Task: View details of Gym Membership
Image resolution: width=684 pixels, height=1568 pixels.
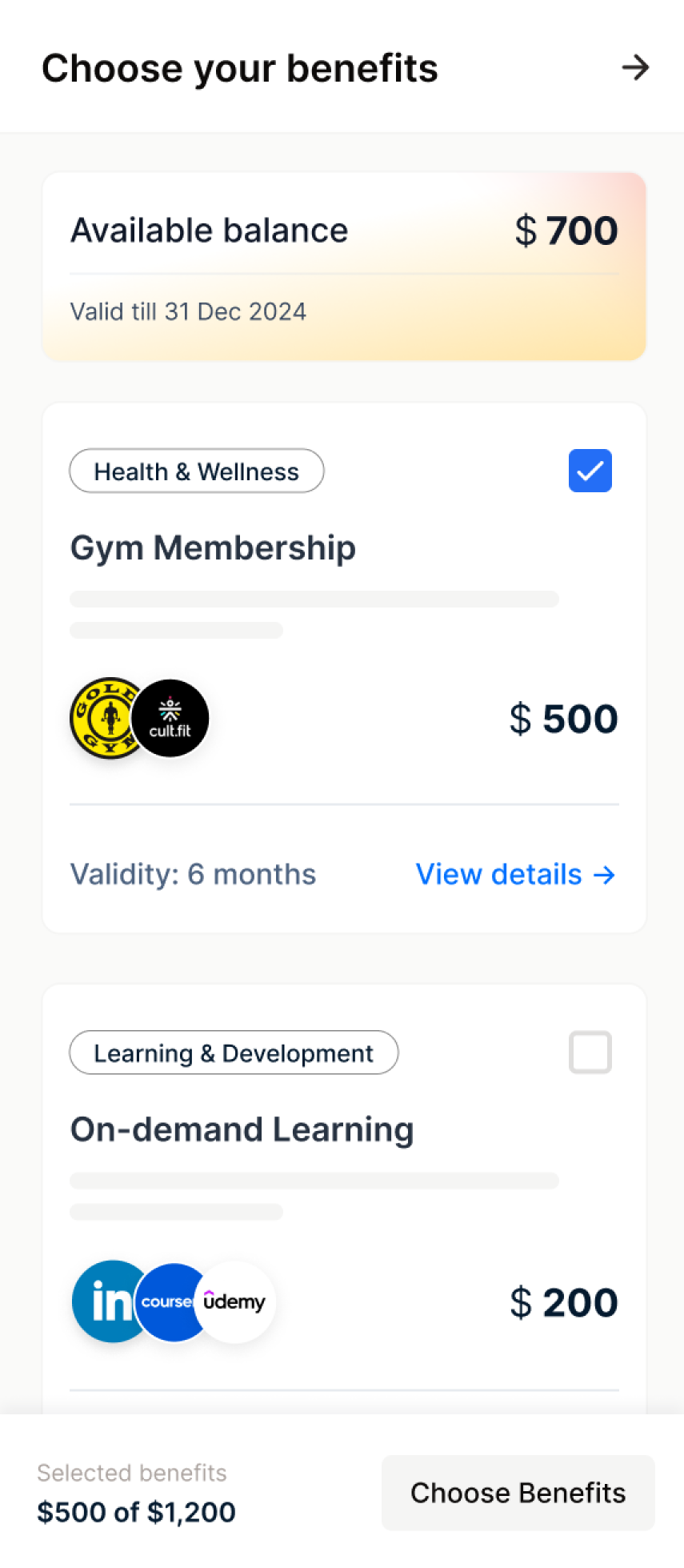Action: click(515, 874)
